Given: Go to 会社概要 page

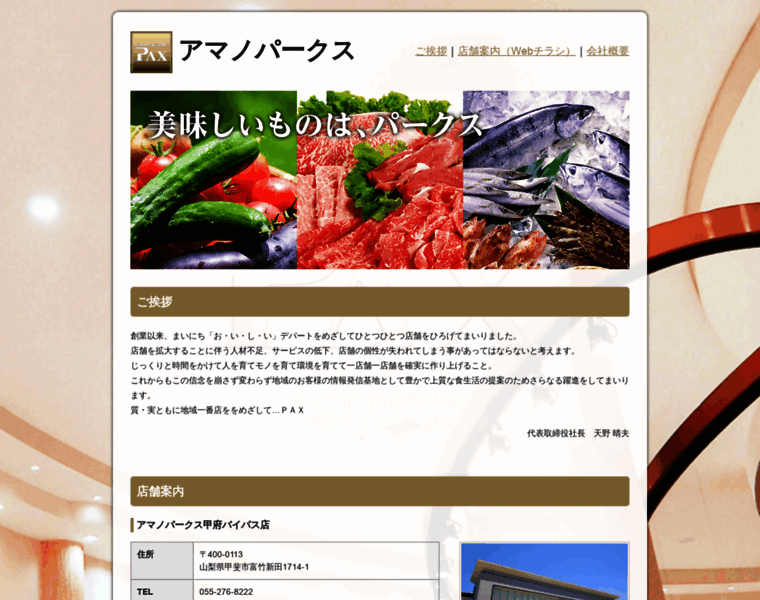Looking at the screenshot, I should point(607,51).
